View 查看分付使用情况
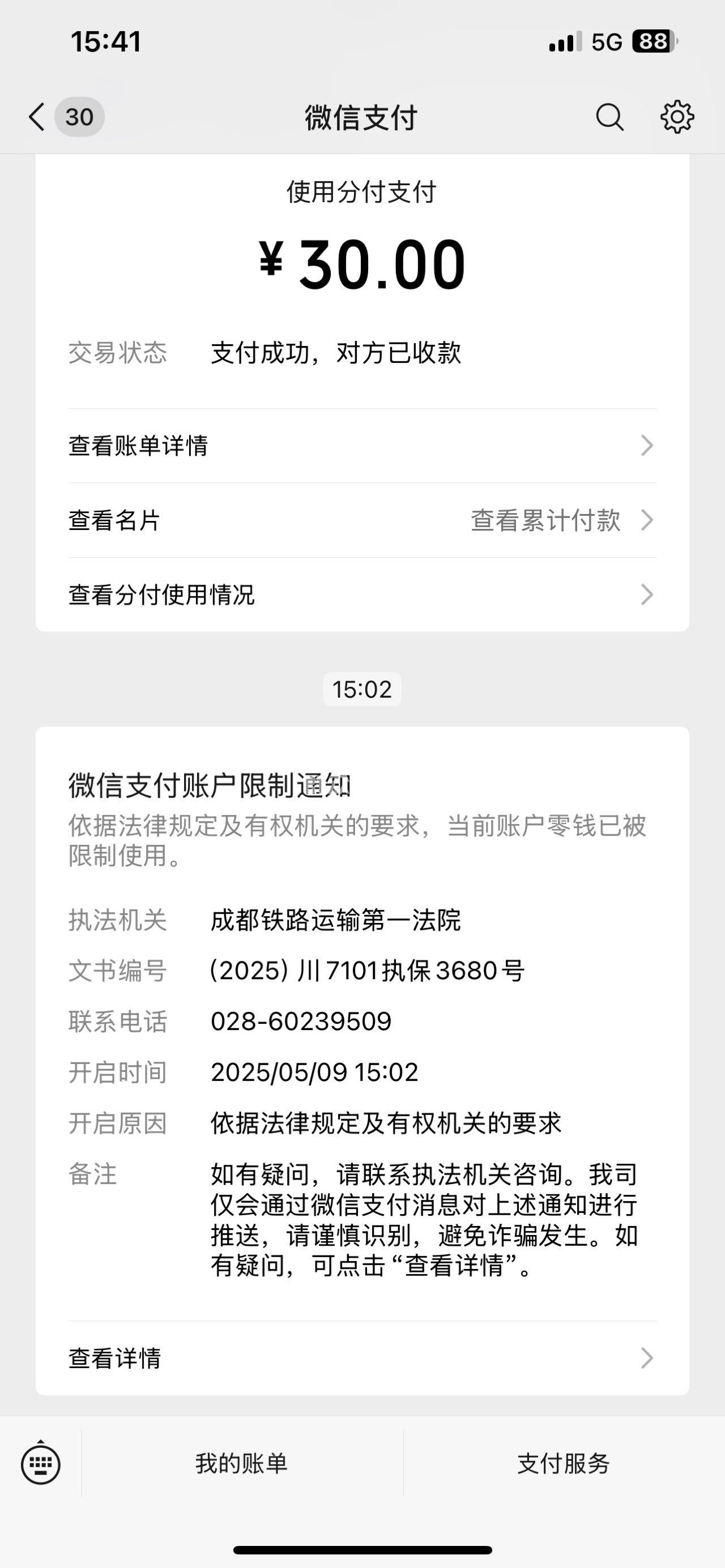The height and width of the screenshot is (1568, 725). [361, 595]
